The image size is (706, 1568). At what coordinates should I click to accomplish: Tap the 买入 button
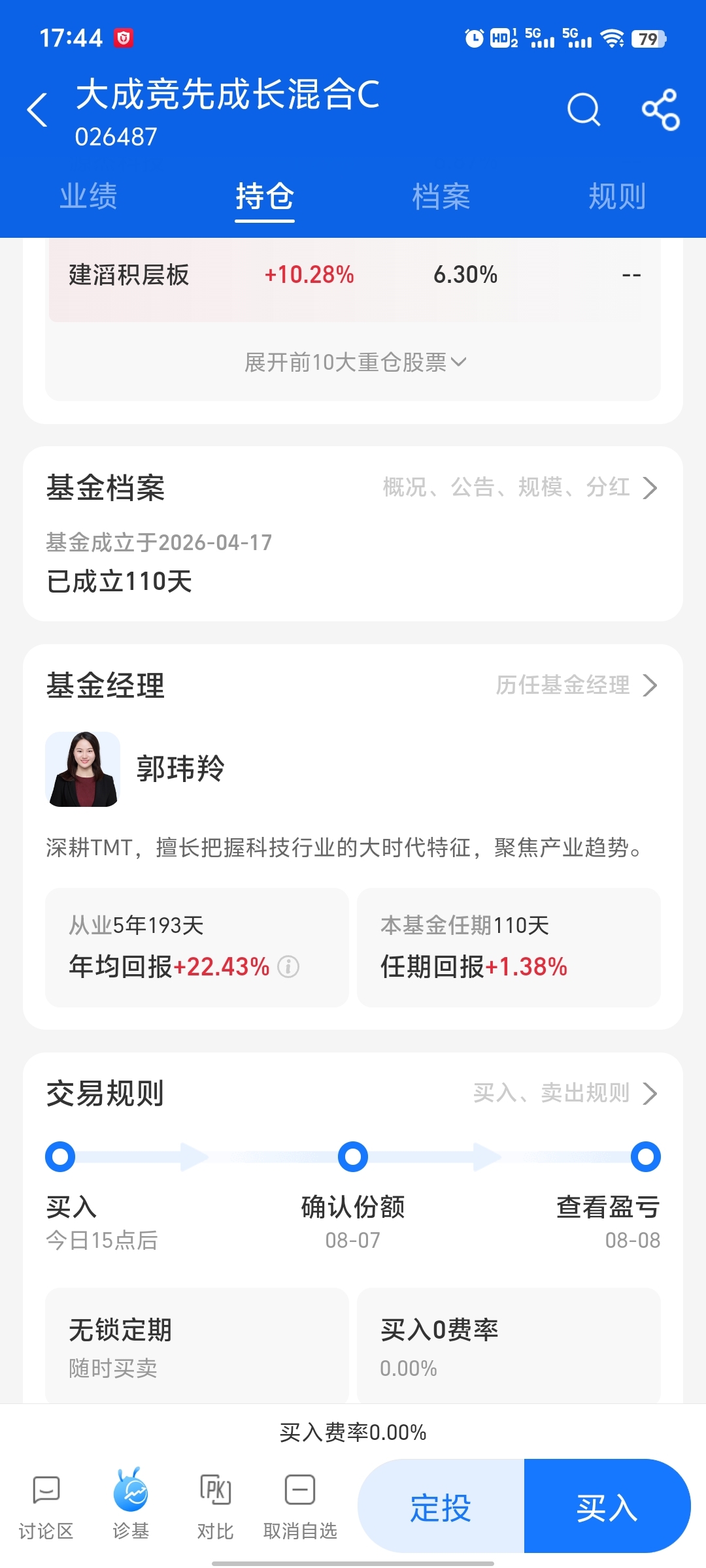(x=607, y=1506)
